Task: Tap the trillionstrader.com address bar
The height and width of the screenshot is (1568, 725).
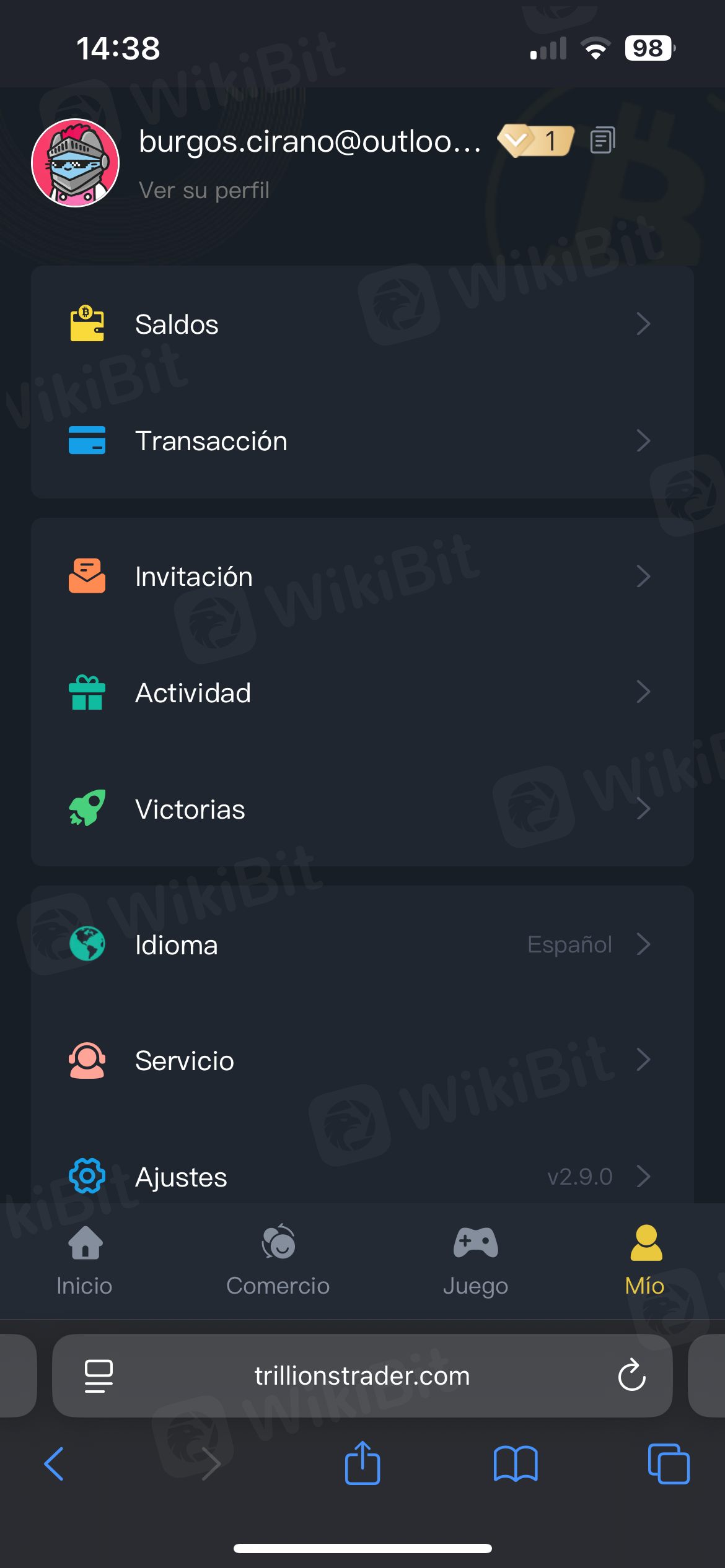Action: point(362,1376)
